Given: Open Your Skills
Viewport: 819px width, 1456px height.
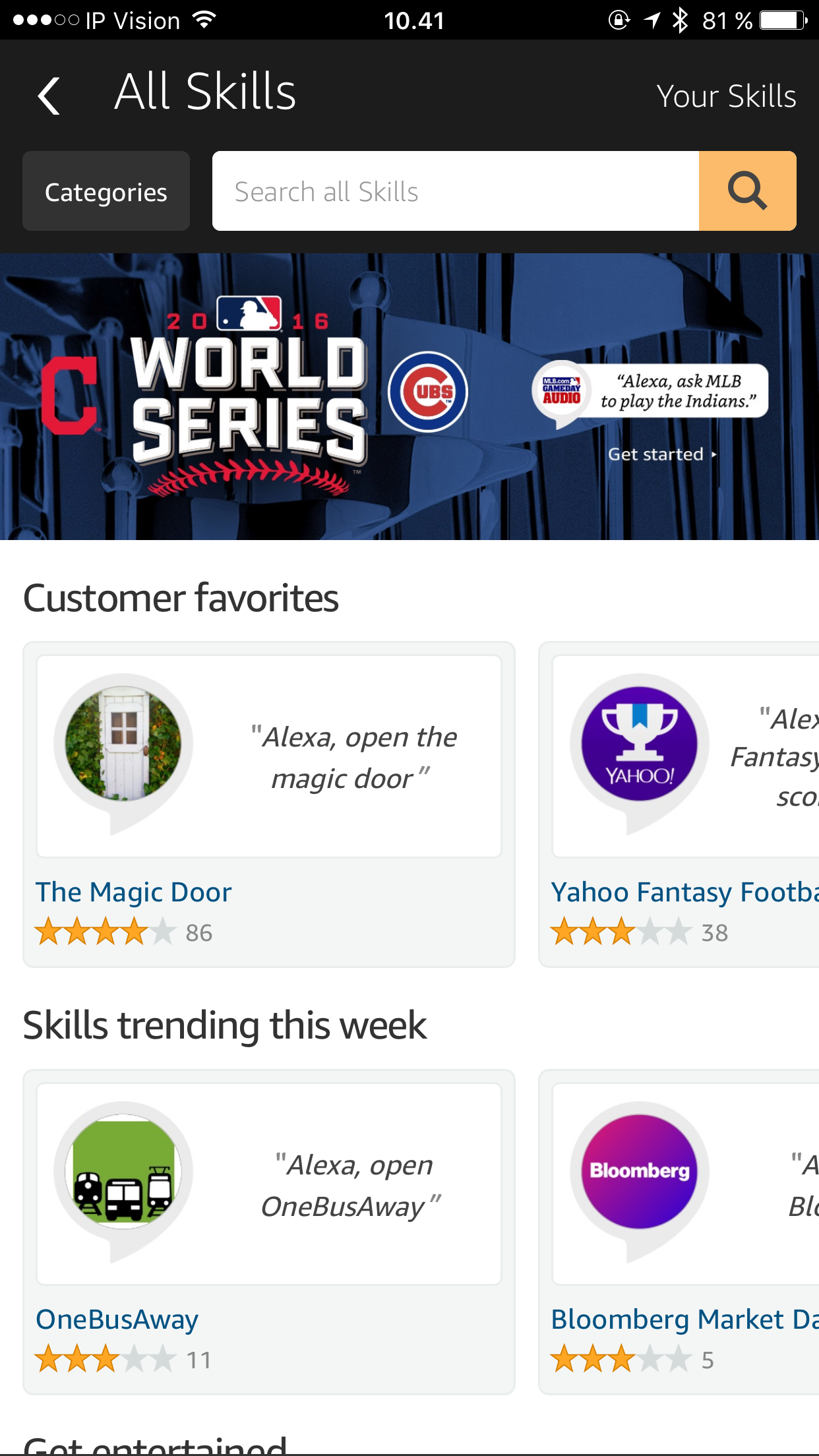Looking at the screenshot, I should (726, 96).
